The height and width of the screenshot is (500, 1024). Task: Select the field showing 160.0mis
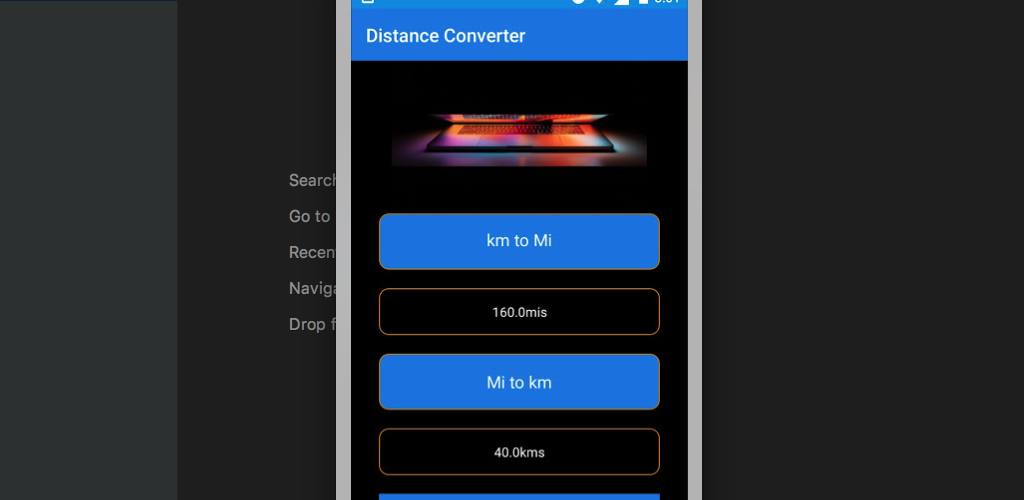coord(519,312)
